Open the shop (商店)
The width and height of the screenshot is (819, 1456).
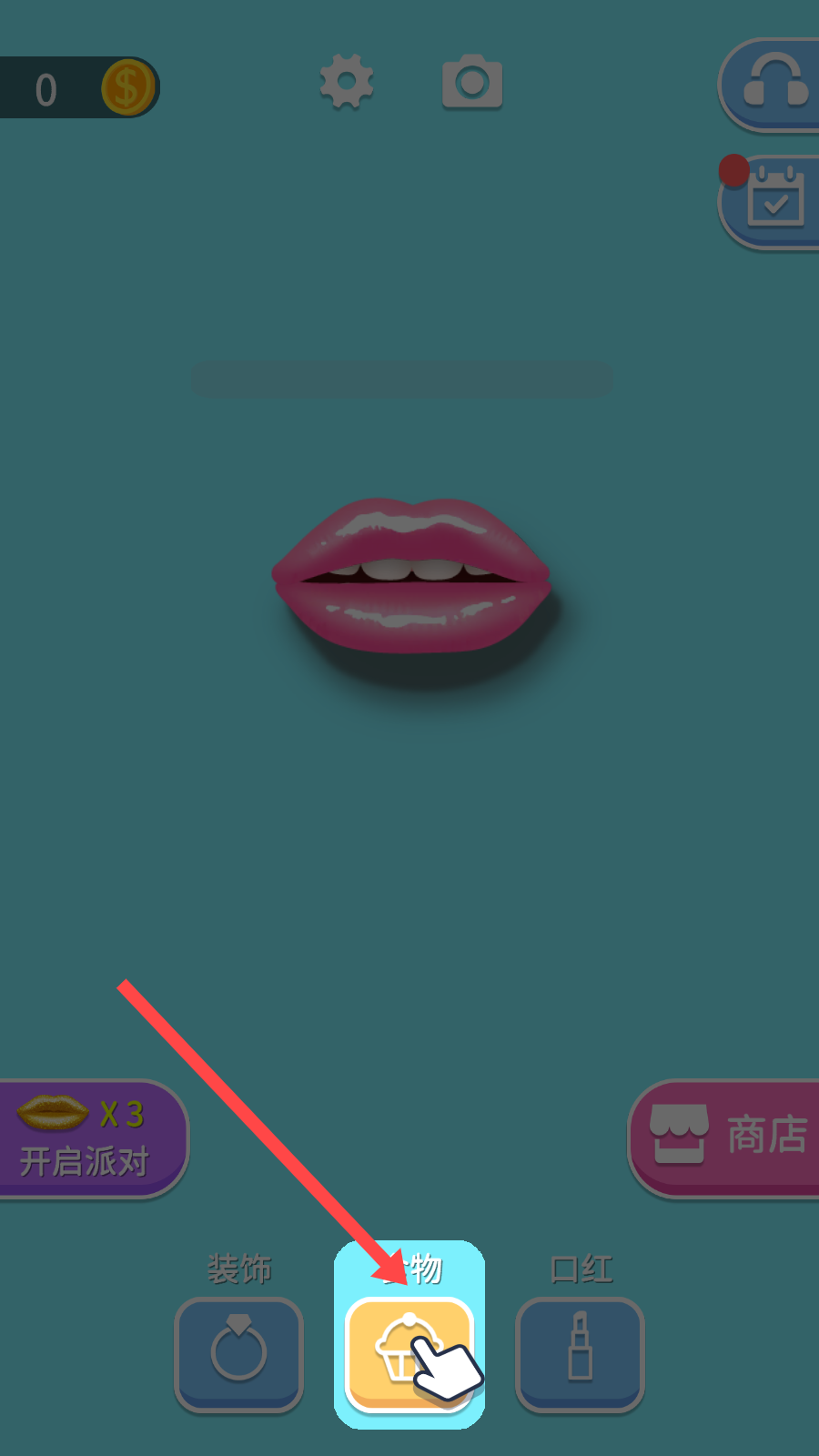click(728, 1137)
